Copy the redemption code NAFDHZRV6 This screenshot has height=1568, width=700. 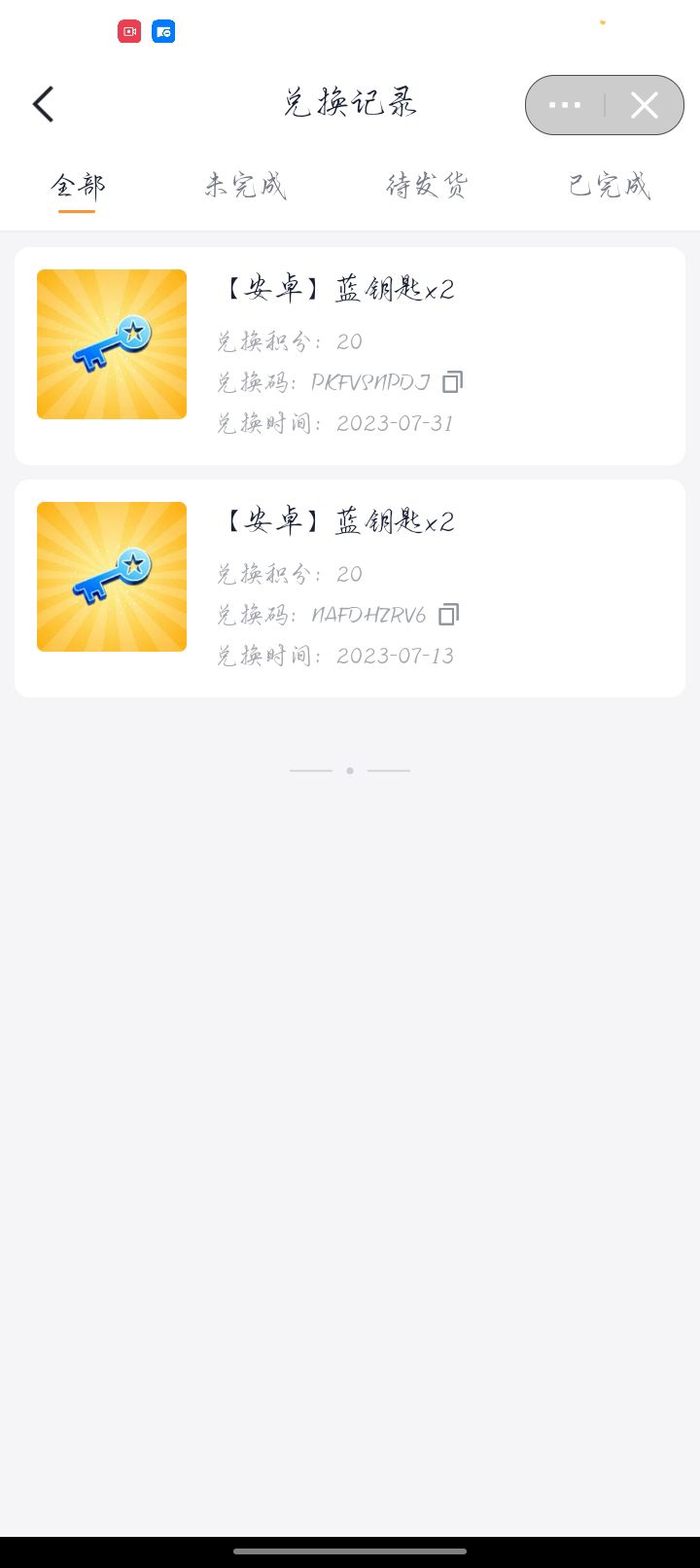(x=448, y=615)
